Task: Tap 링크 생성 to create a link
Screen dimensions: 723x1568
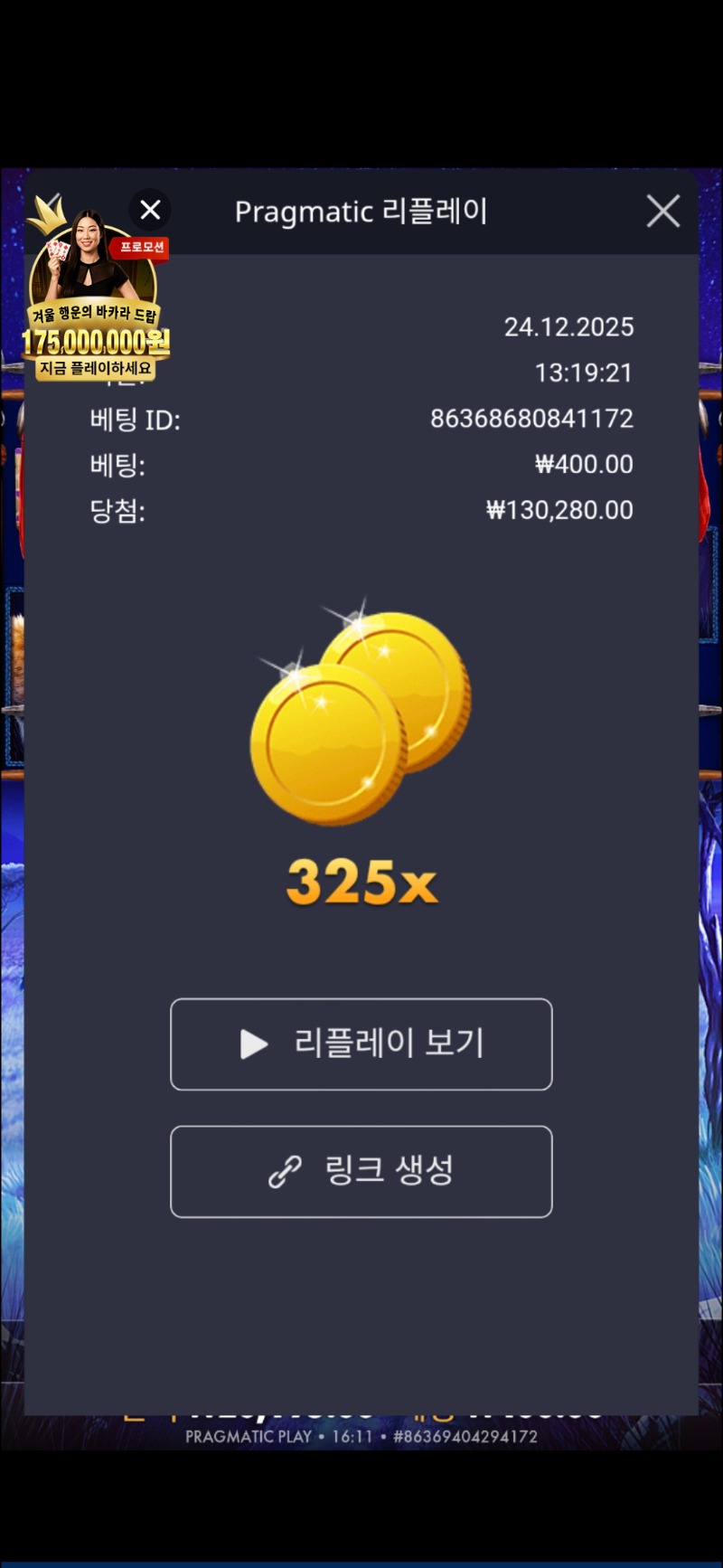Action: click(x=361, y=1172)
